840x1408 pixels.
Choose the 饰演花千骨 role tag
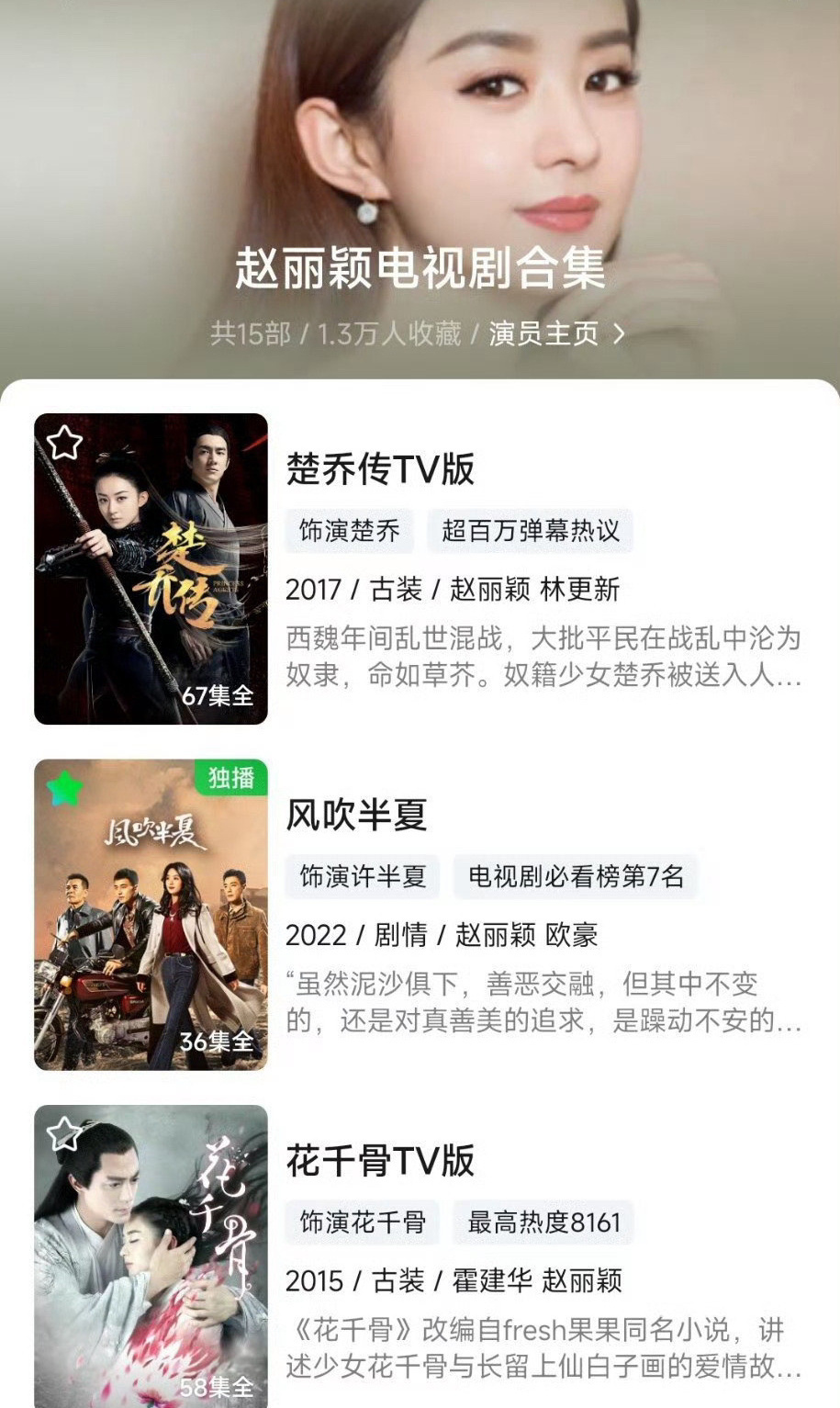(363, 1222)
